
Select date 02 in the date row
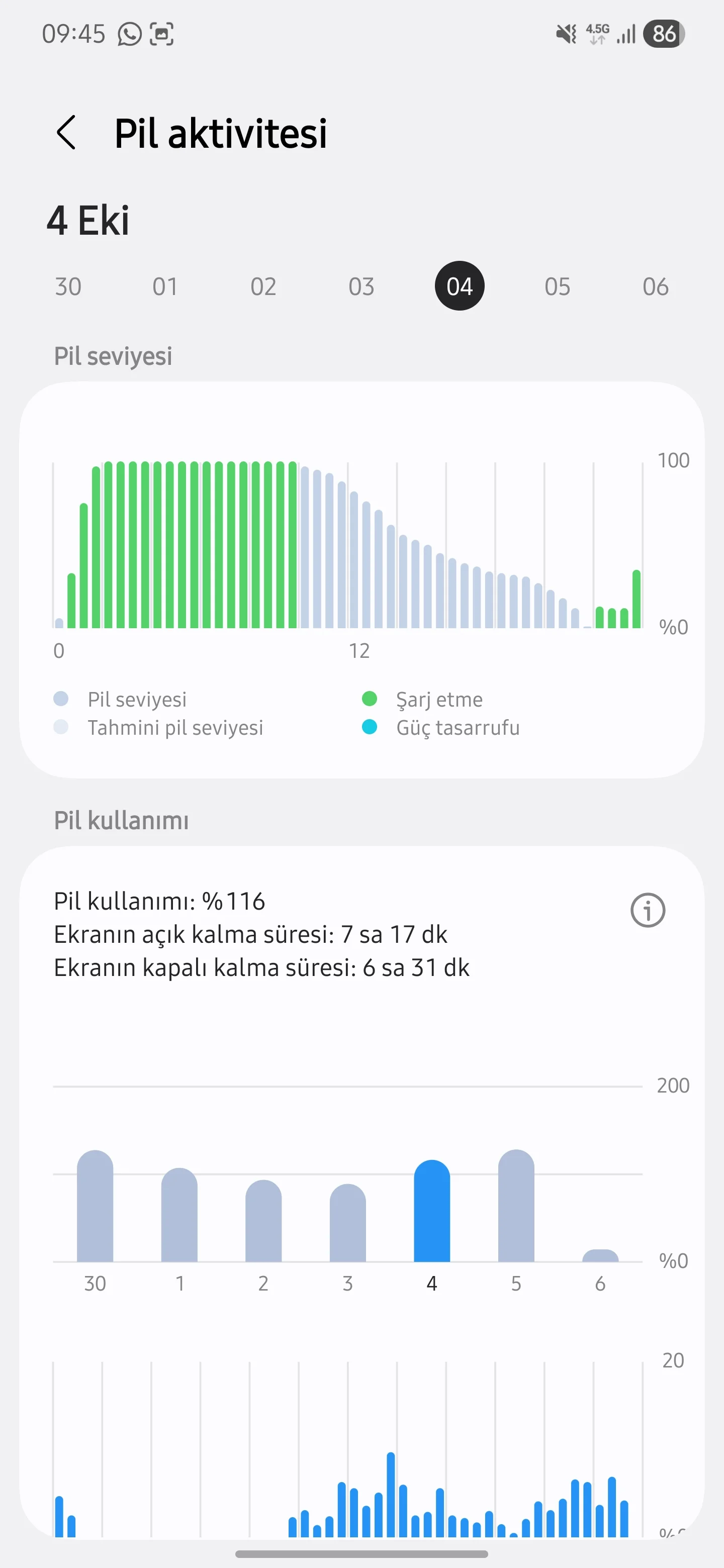[263, 286]
